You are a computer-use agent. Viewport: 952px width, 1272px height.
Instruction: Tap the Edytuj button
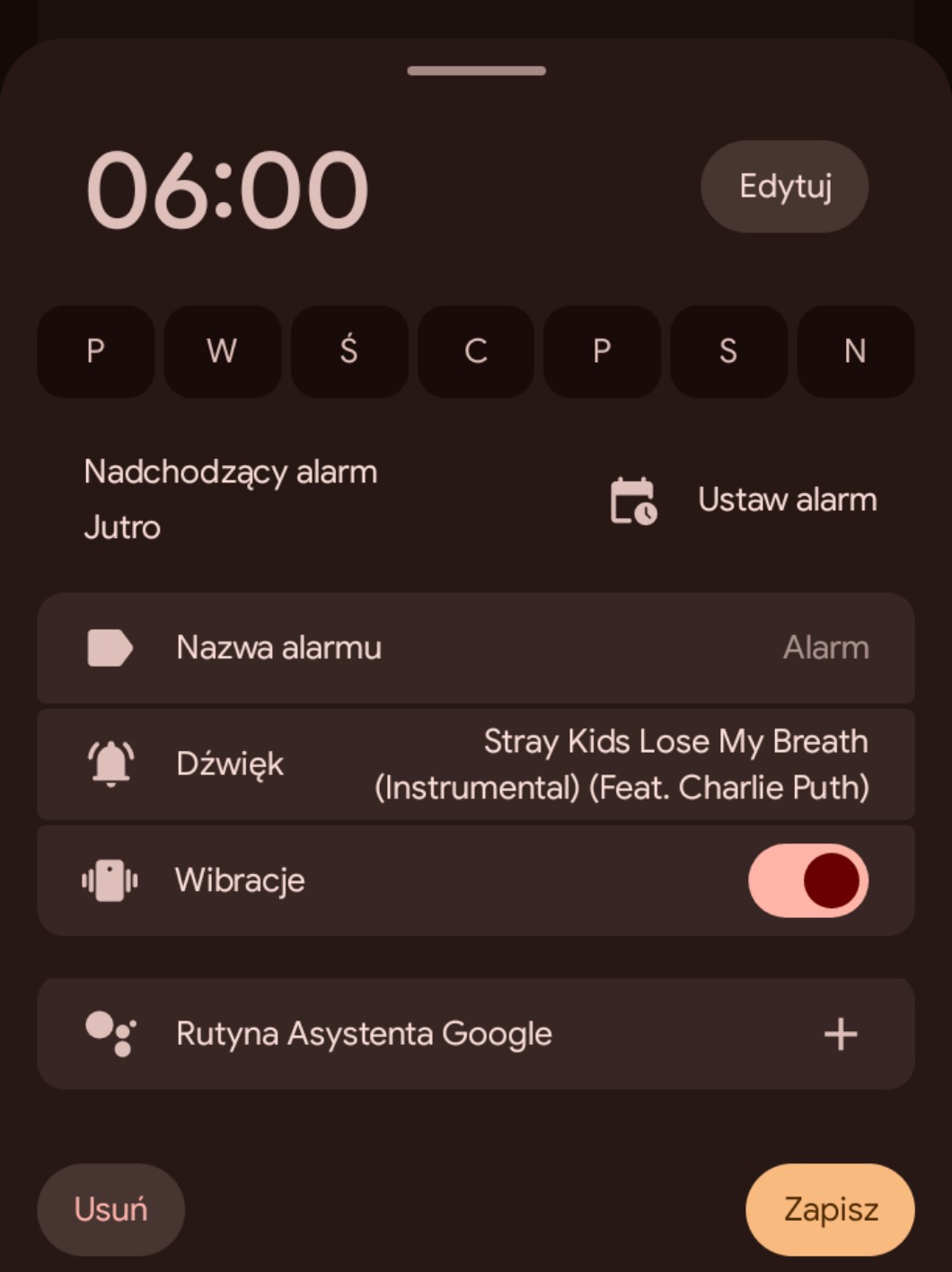784,187
